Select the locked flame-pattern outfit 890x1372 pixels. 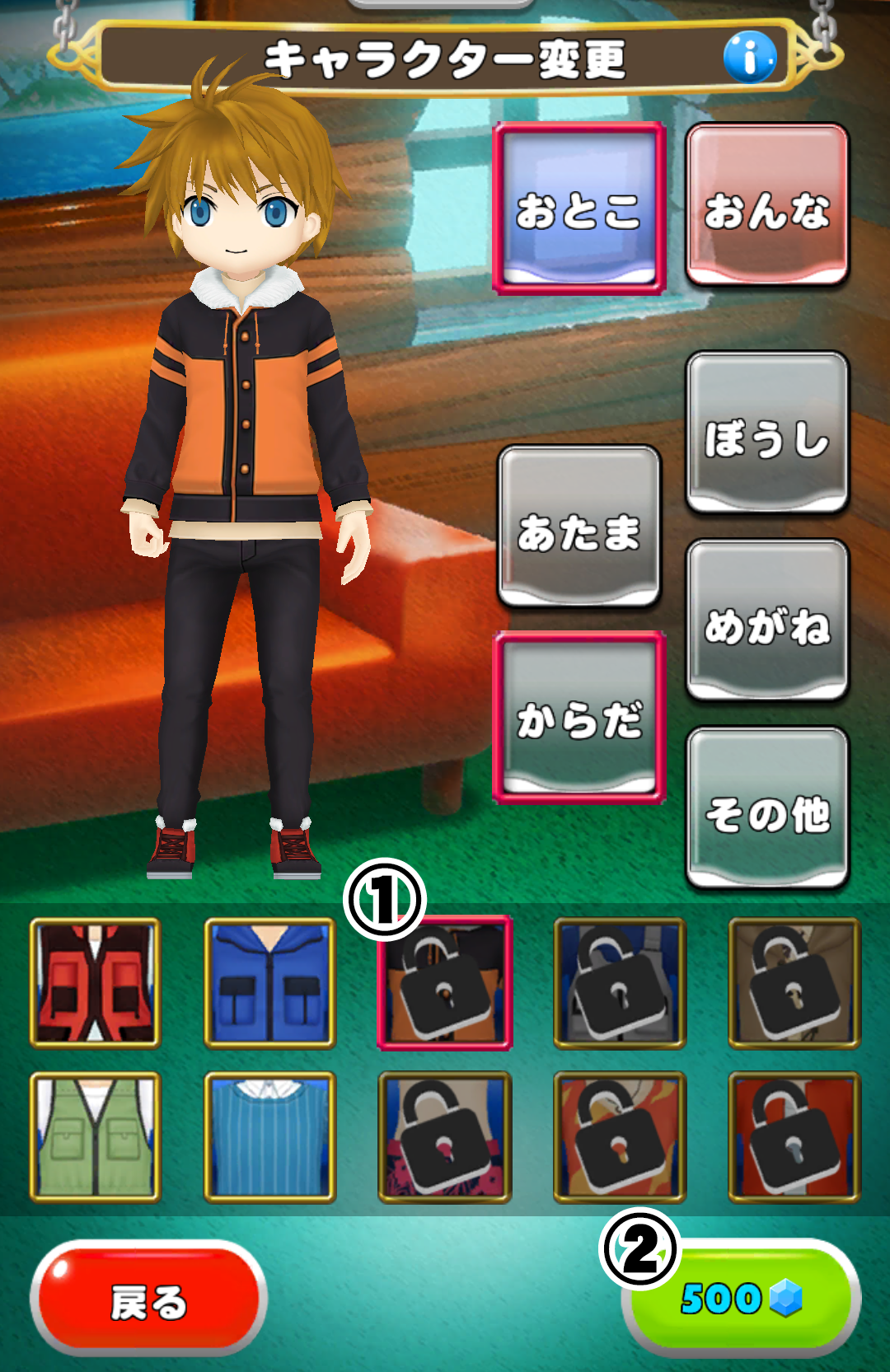click(620, 1137)
